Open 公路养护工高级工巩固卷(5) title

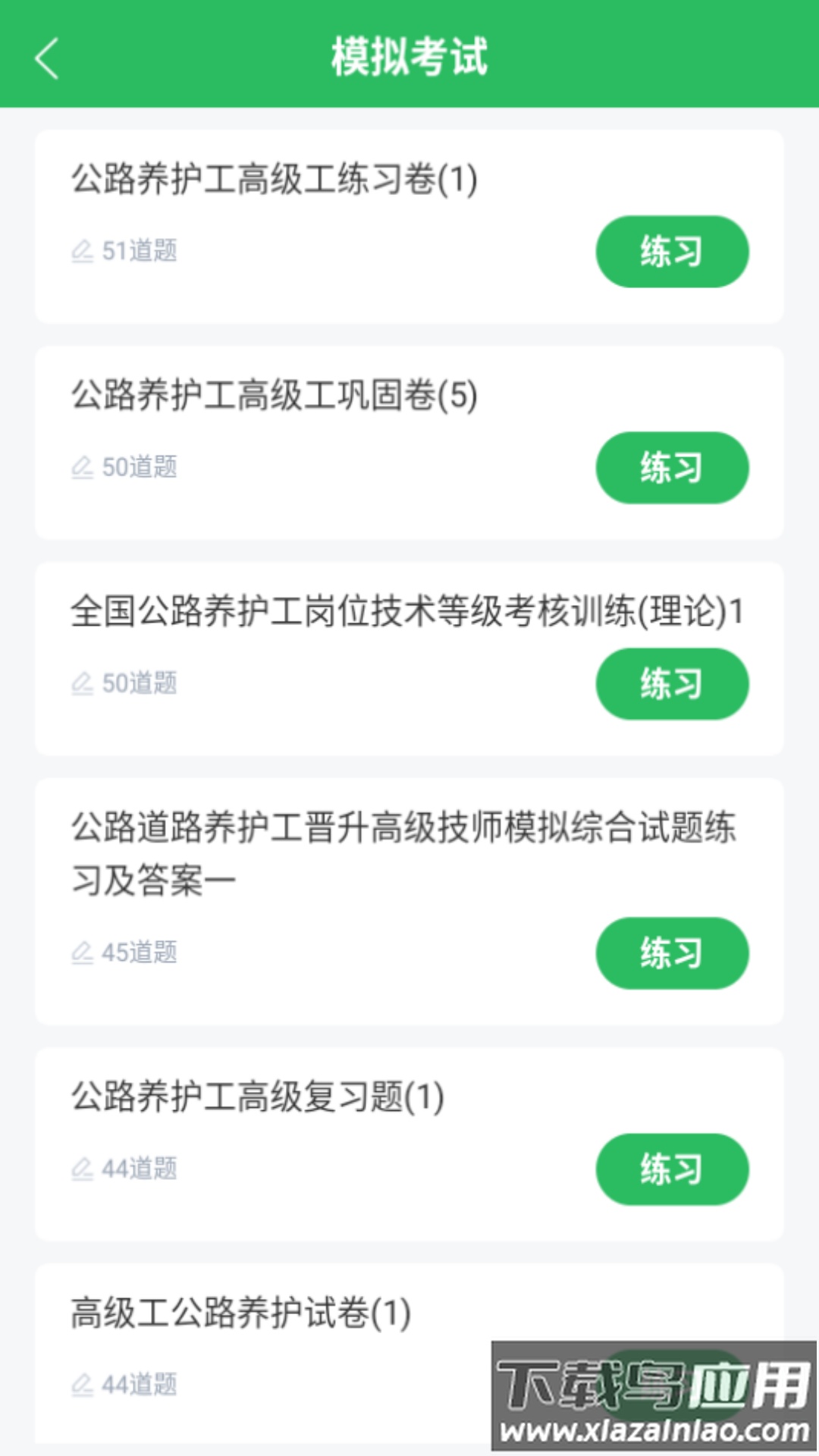tap(271, 395)
